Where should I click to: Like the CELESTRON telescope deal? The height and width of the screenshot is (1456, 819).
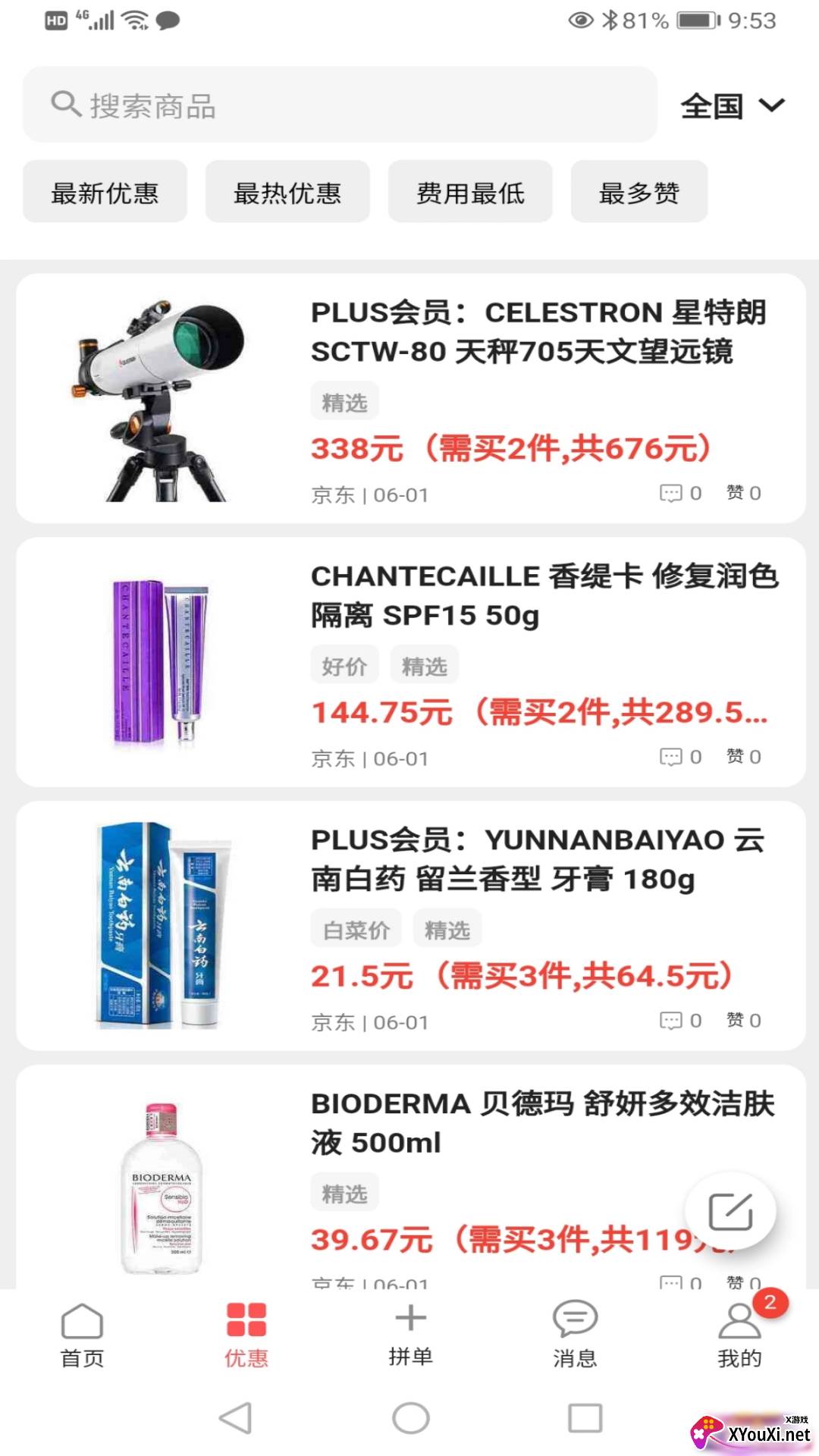click(x=743, y=493)
